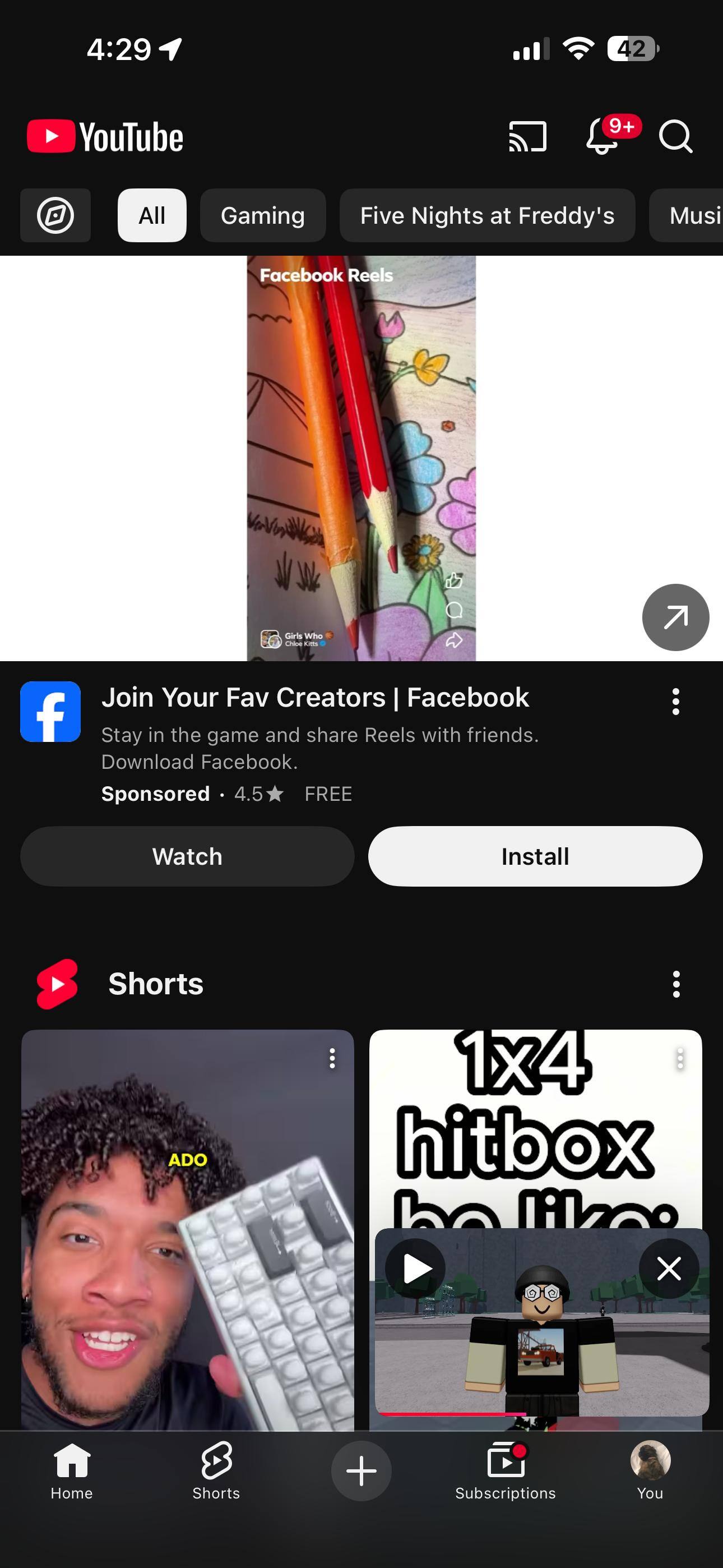Open YouTube search
Viewport: 723px width, 1568px height.
coord(675,136)
